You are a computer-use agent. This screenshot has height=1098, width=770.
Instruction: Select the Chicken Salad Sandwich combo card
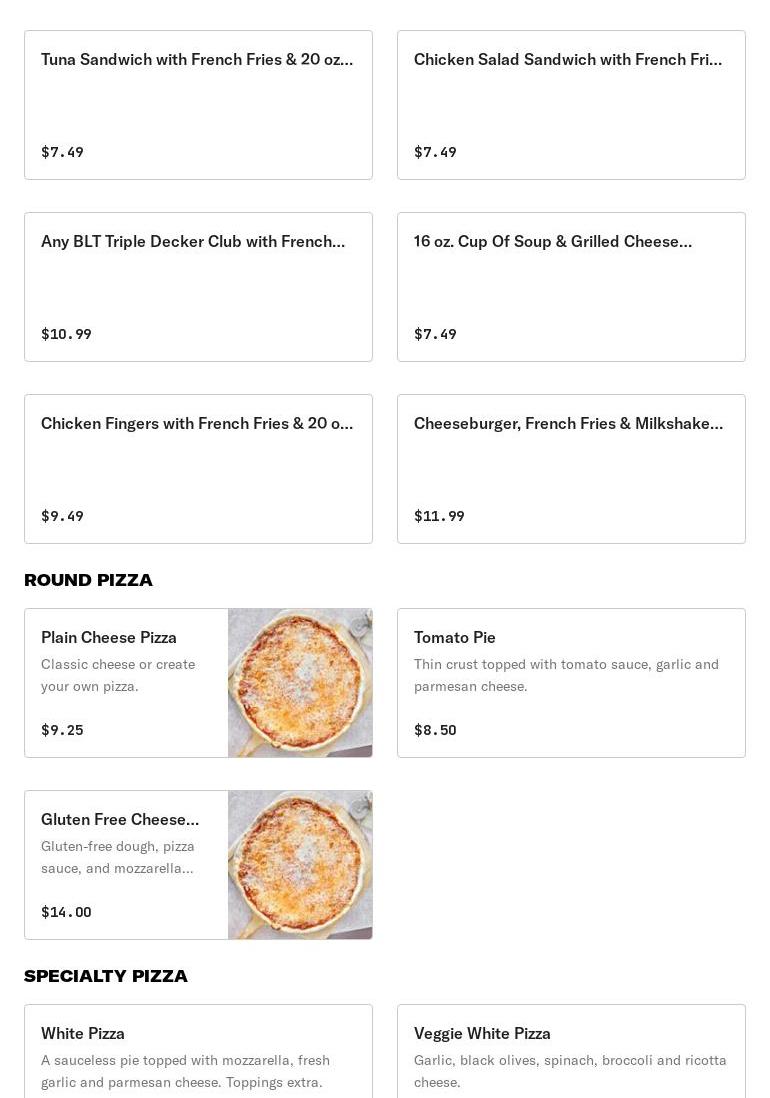[x=571, y=105]
